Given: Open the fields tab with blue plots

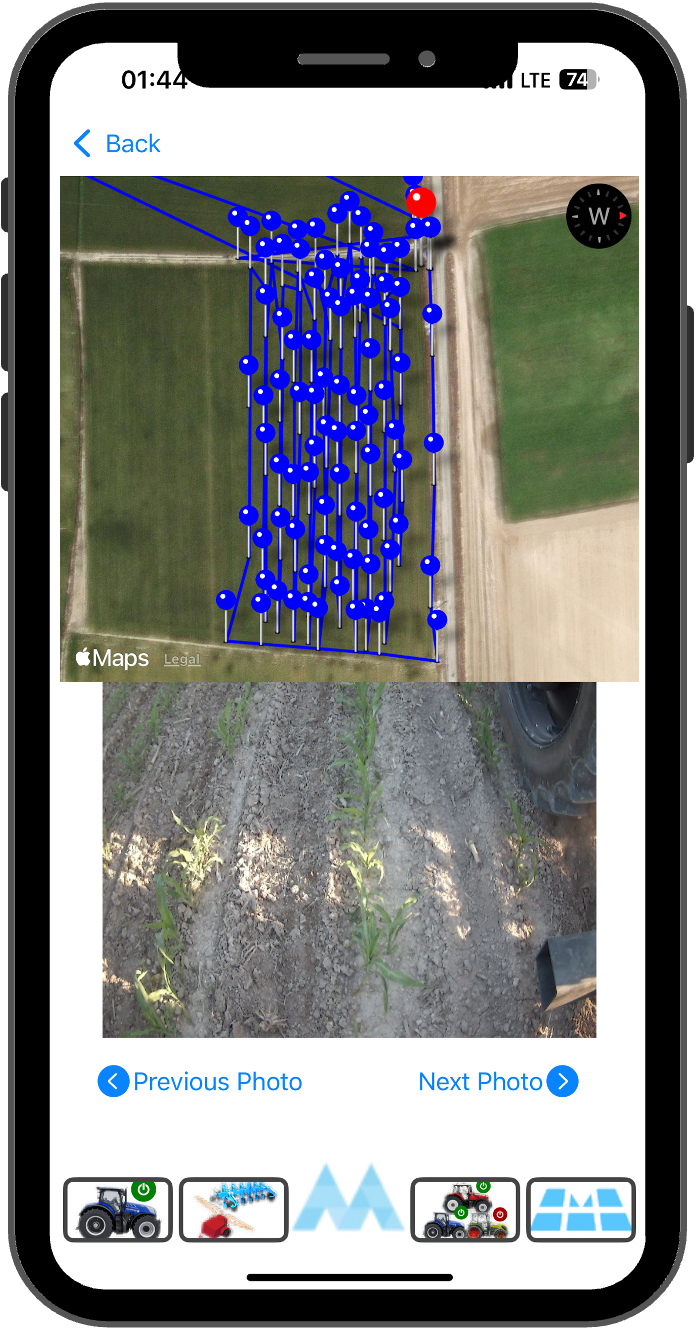Looking at the screenshot, I should pos(581,1210).
